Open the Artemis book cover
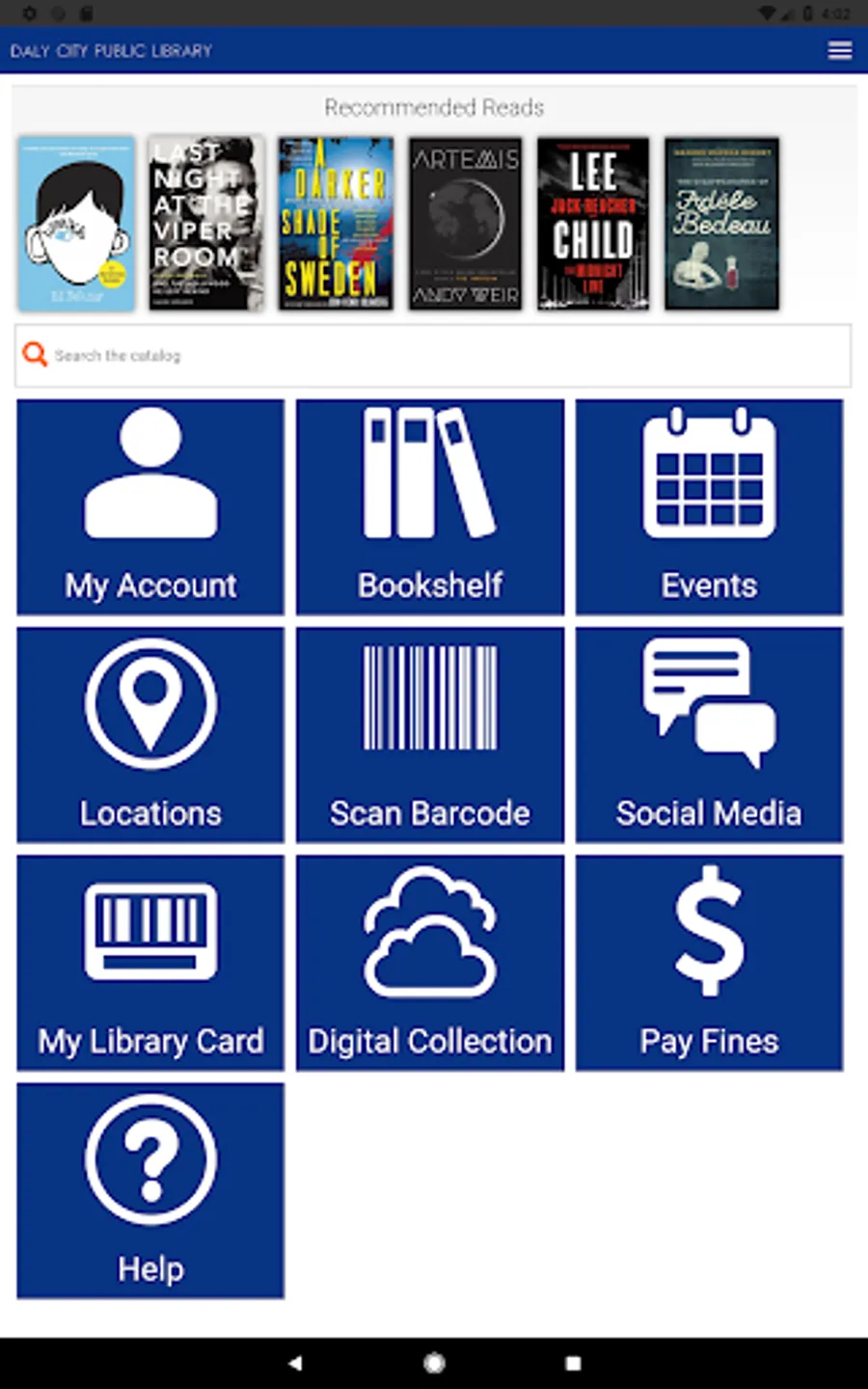Viewport: 868px width, 1389px height. pyautogui.click(x=465, y=224)
